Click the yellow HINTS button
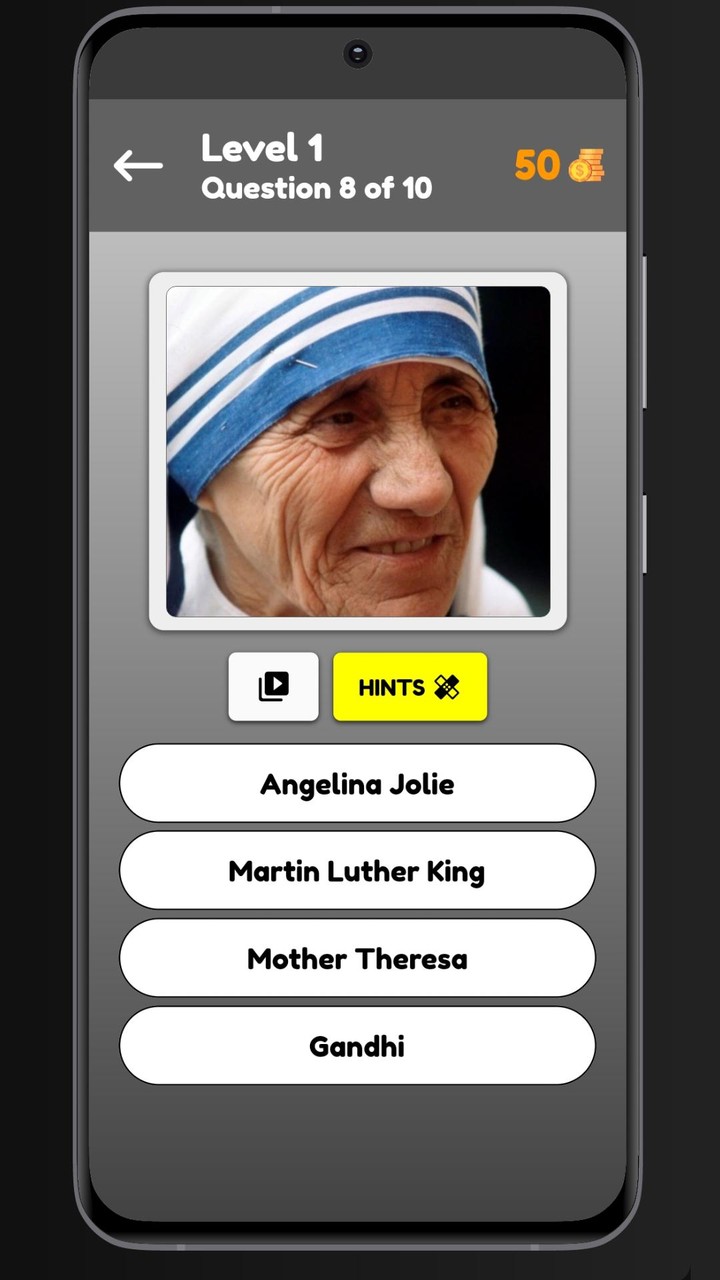Image resolution: width=720 pixels, height=1280 pixels. (410, 687)
